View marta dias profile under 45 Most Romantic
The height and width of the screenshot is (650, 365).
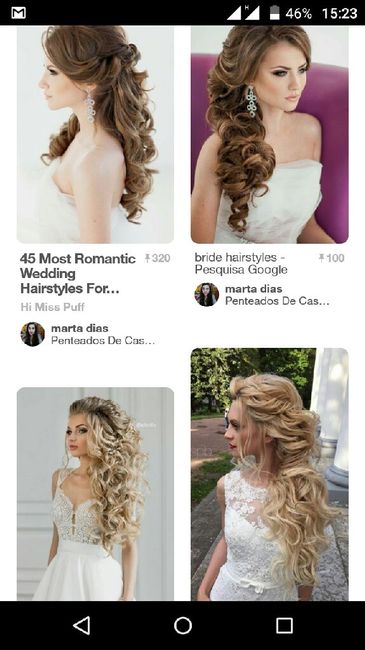point(80,328)
